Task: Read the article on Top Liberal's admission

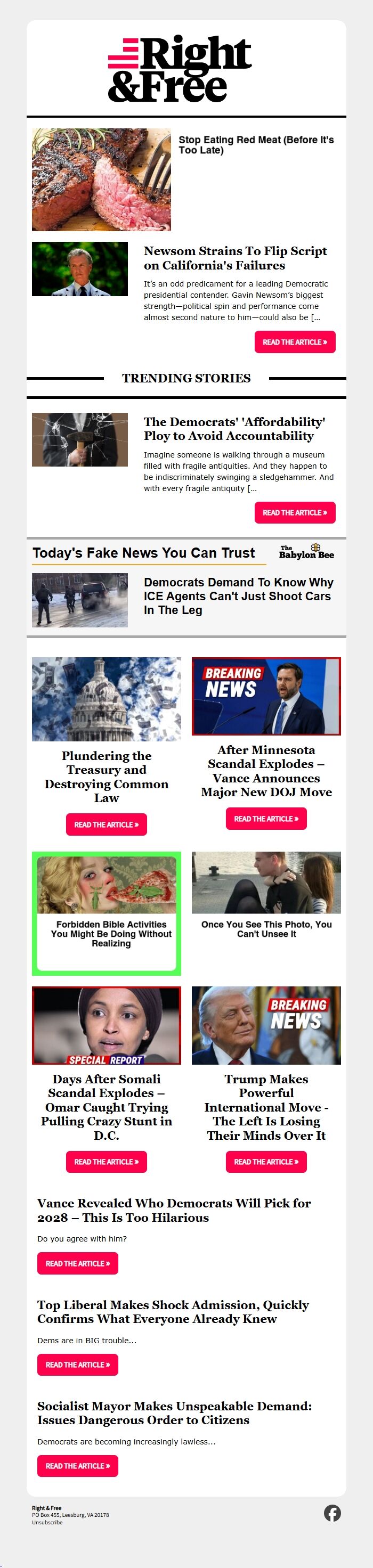Action: tap(77, 1365)
